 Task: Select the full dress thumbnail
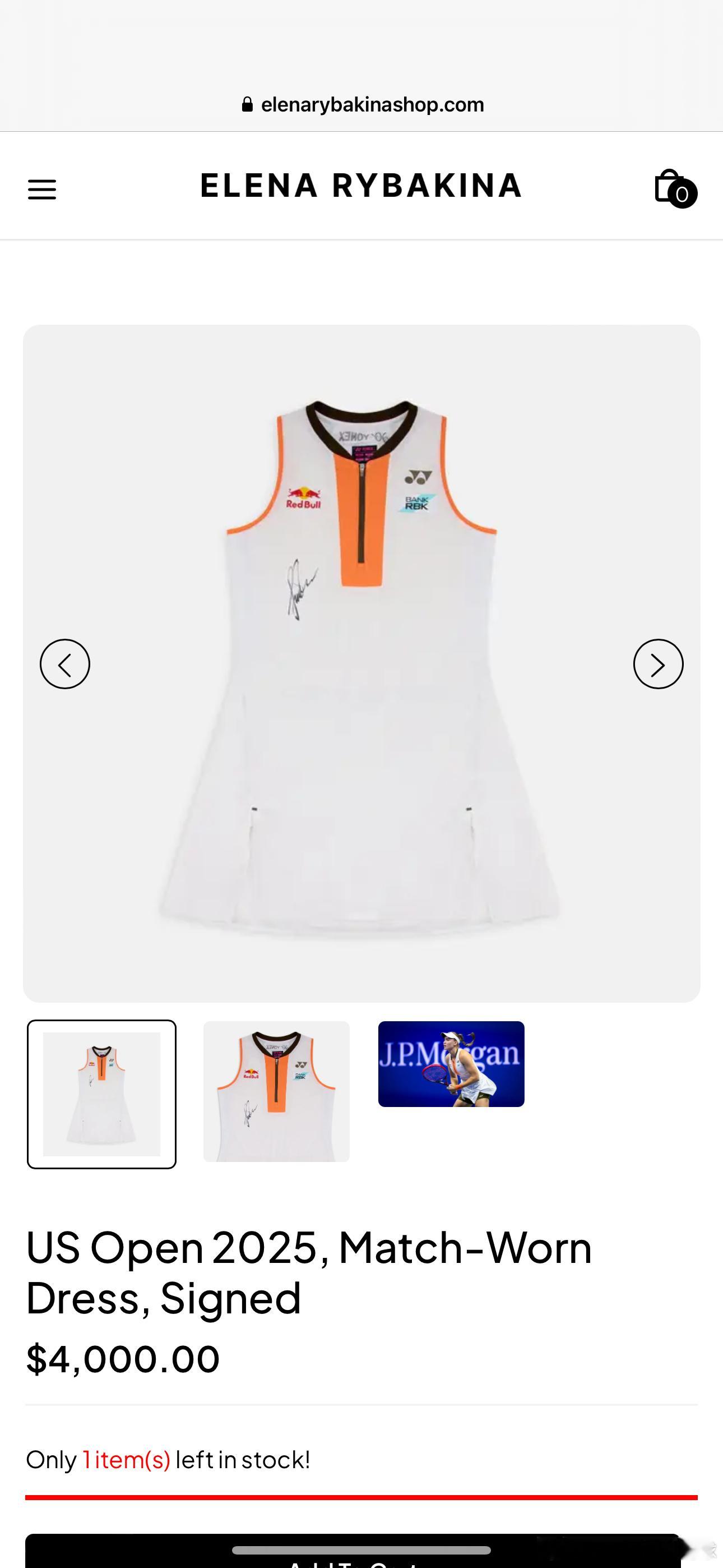tap(101, 1094)
